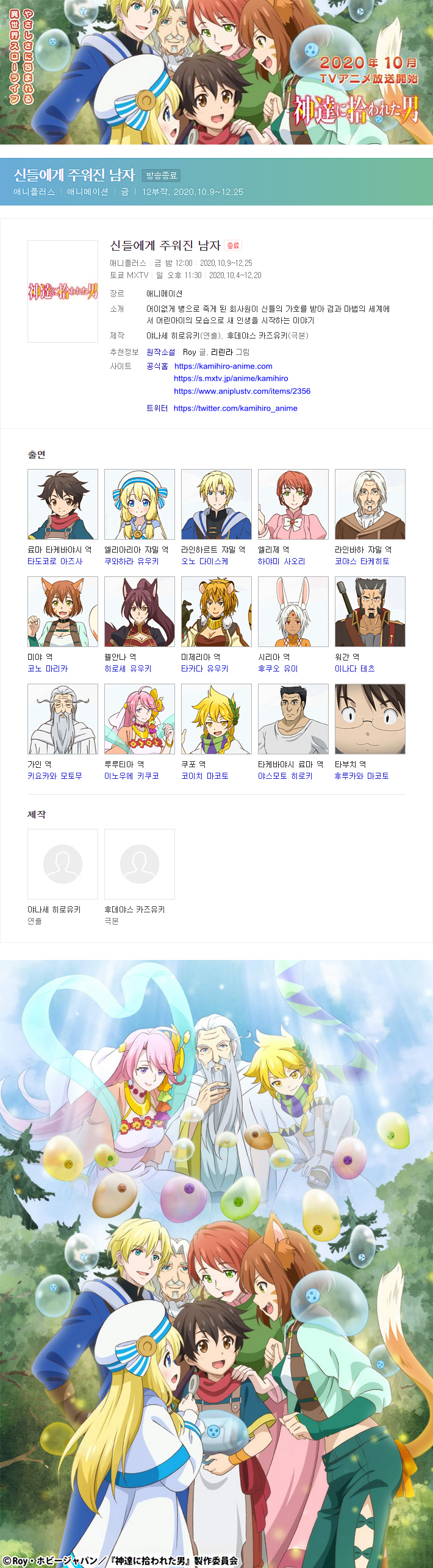View voice actor 쿠와하라 유우키
This screenshot has width=433, height=1568.
click(x=131, y=561)
